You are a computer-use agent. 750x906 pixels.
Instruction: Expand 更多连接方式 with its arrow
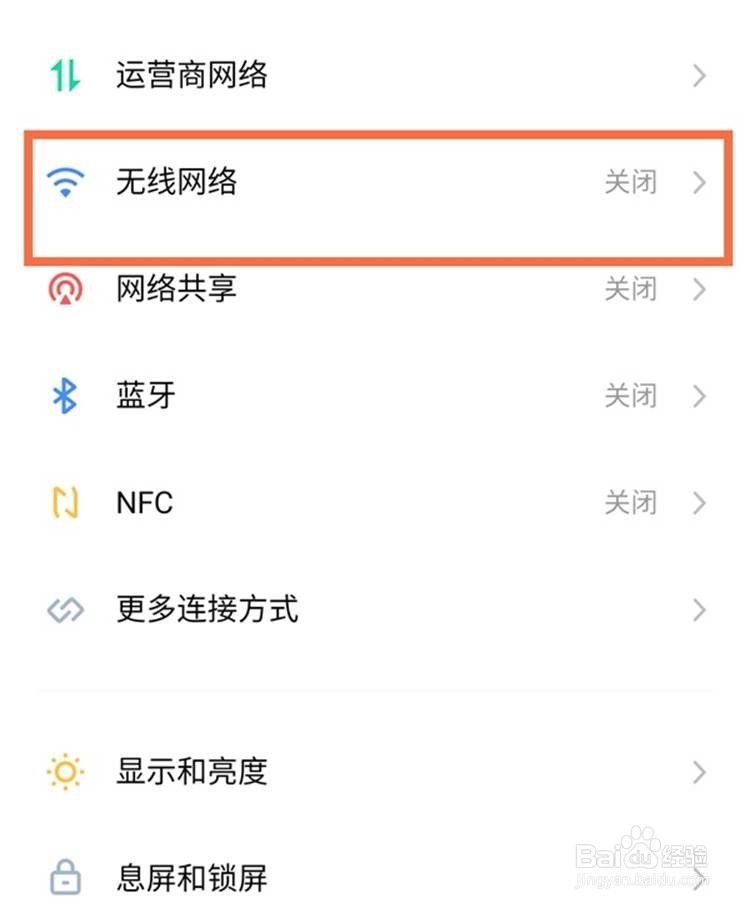(701, 609)
